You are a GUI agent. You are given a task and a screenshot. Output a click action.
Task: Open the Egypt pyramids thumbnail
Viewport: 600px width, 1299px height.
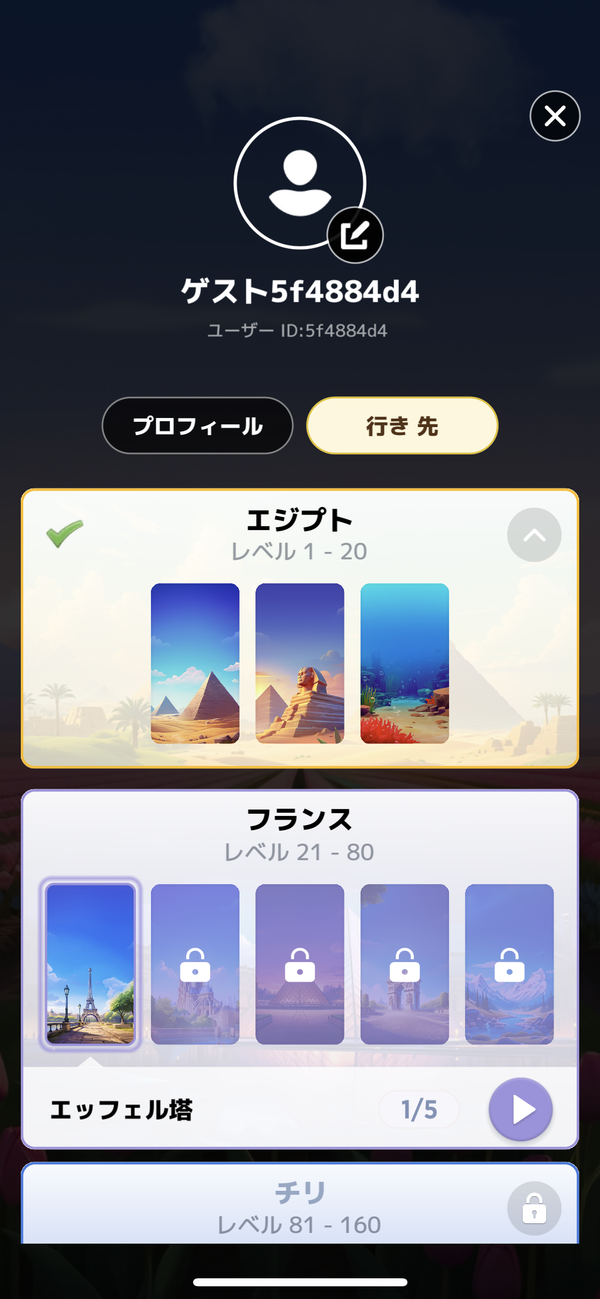(195, 663)
